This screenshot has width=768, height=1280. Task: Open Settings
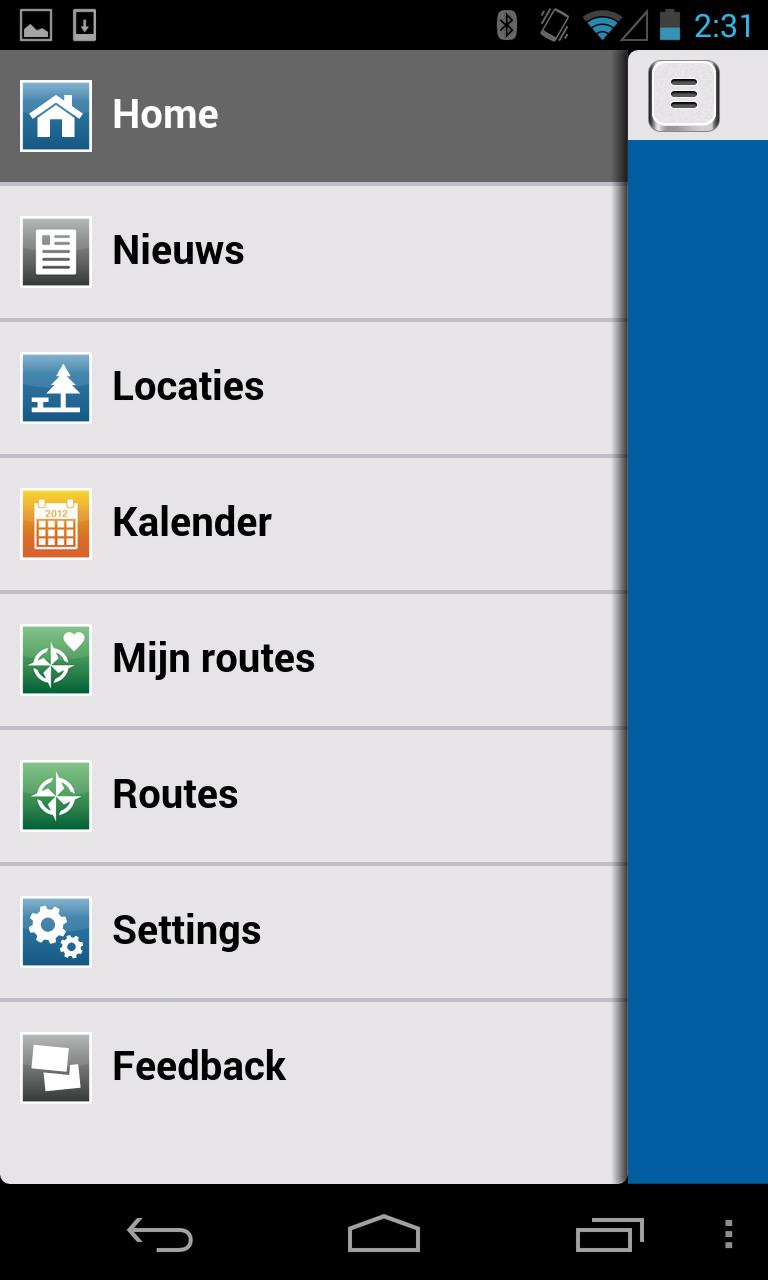[312, 931]
